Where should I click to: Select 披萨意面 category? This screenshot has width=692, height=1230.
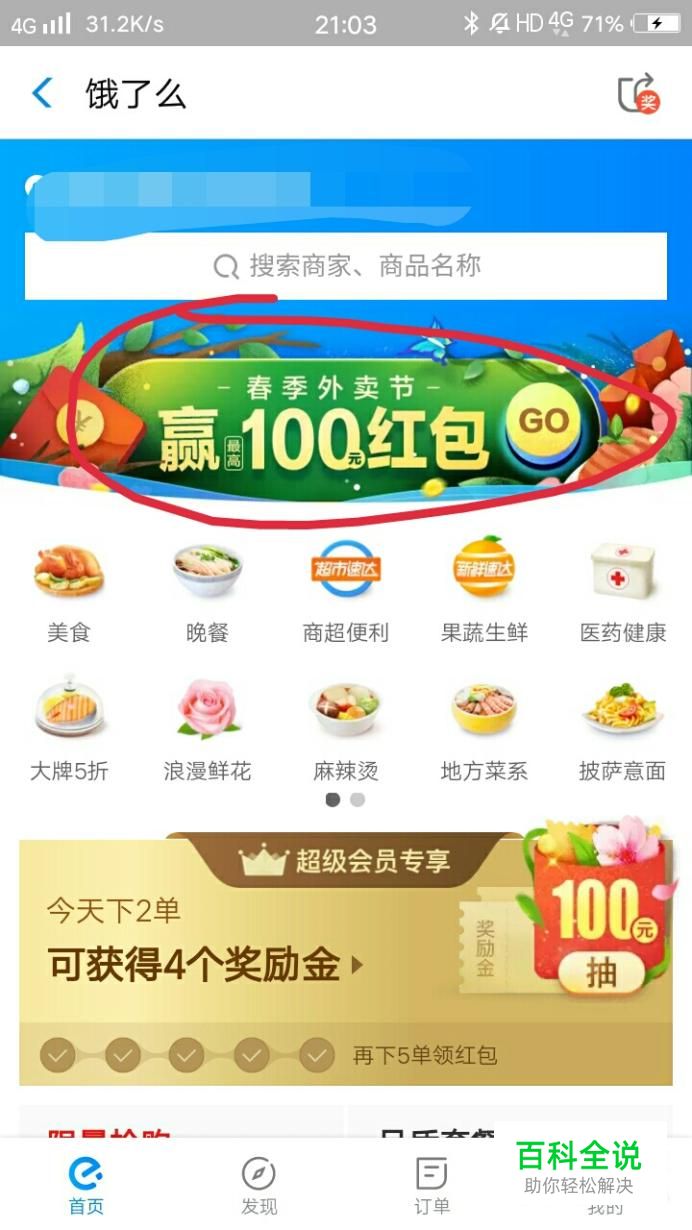(622, 728)
